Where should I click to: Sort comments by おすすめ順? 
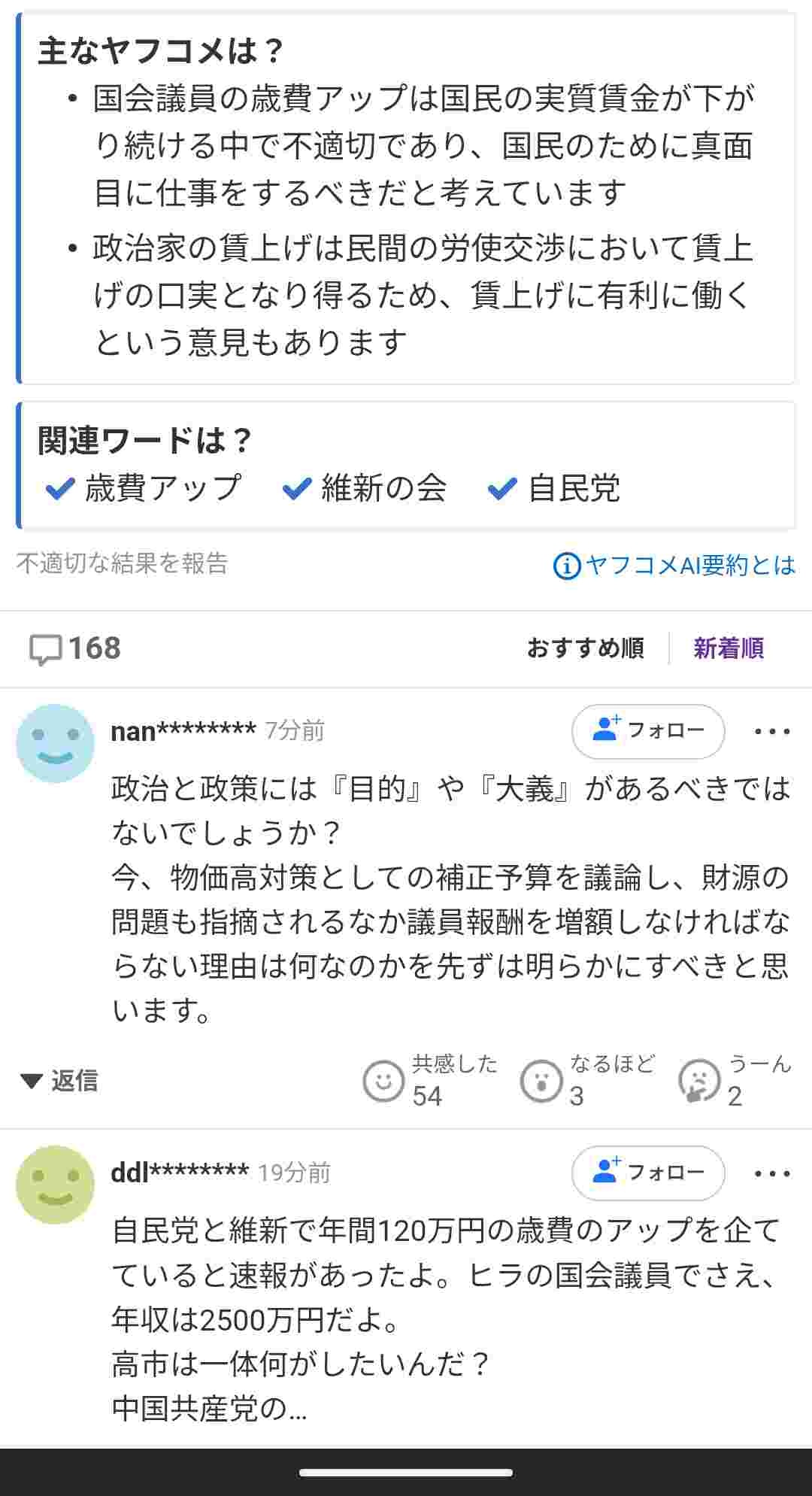[585, 648]
